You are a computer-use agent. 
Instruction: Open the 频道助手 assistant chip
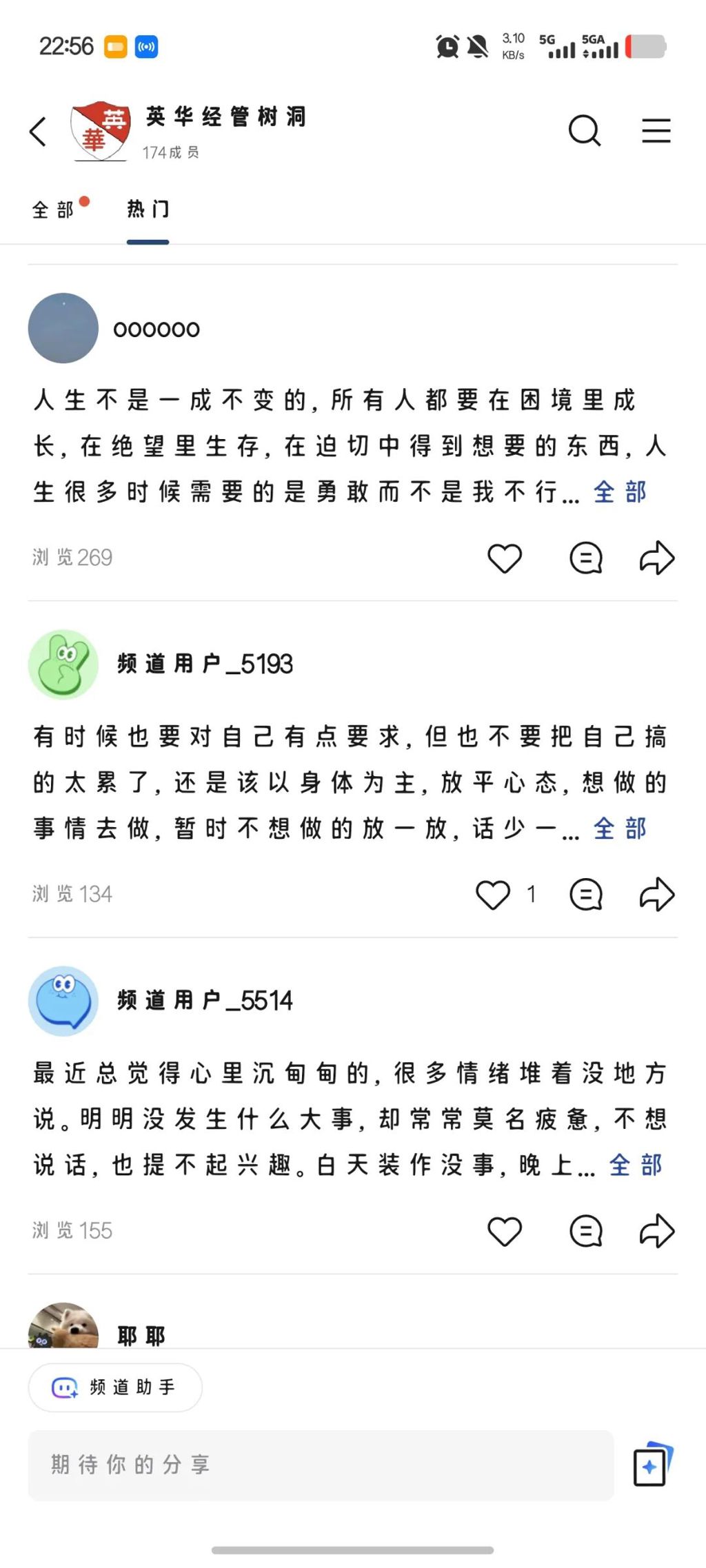pos(115,1387)
